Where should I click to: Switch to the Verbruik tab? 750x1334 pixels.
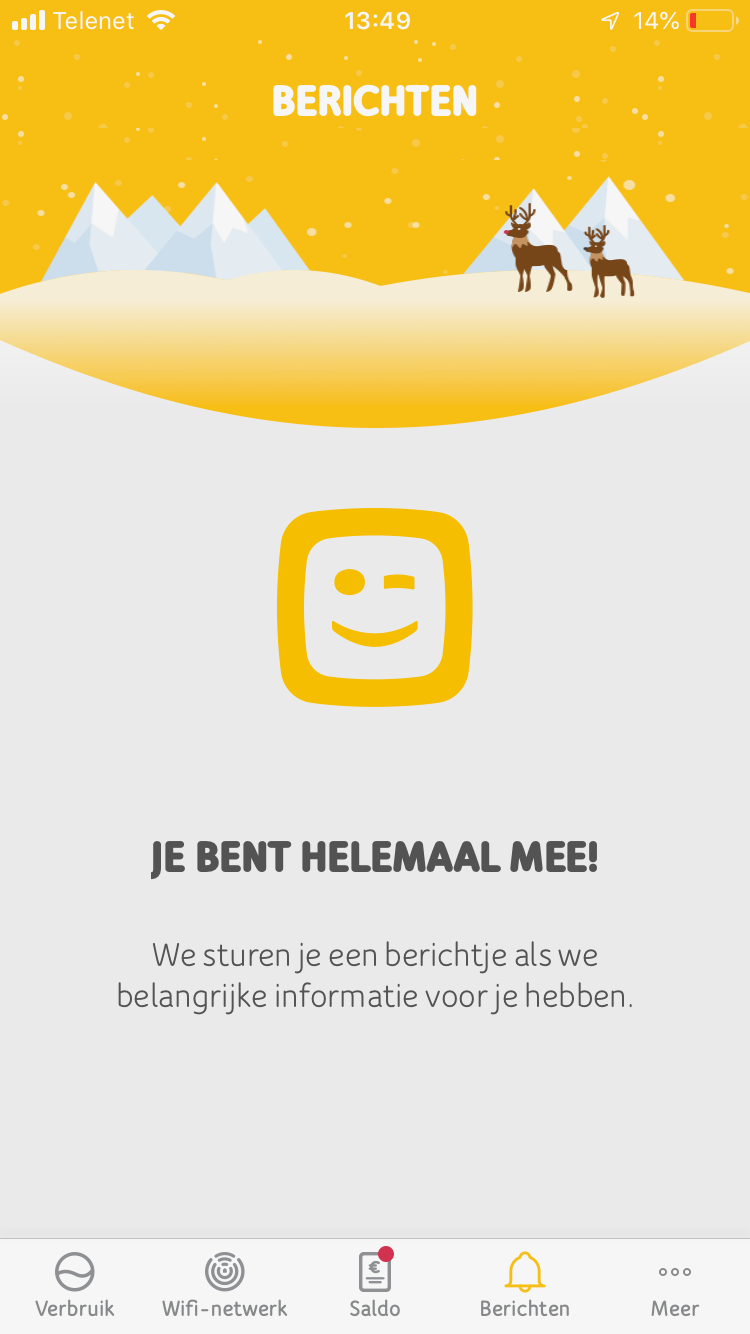tap(75, 1286)
